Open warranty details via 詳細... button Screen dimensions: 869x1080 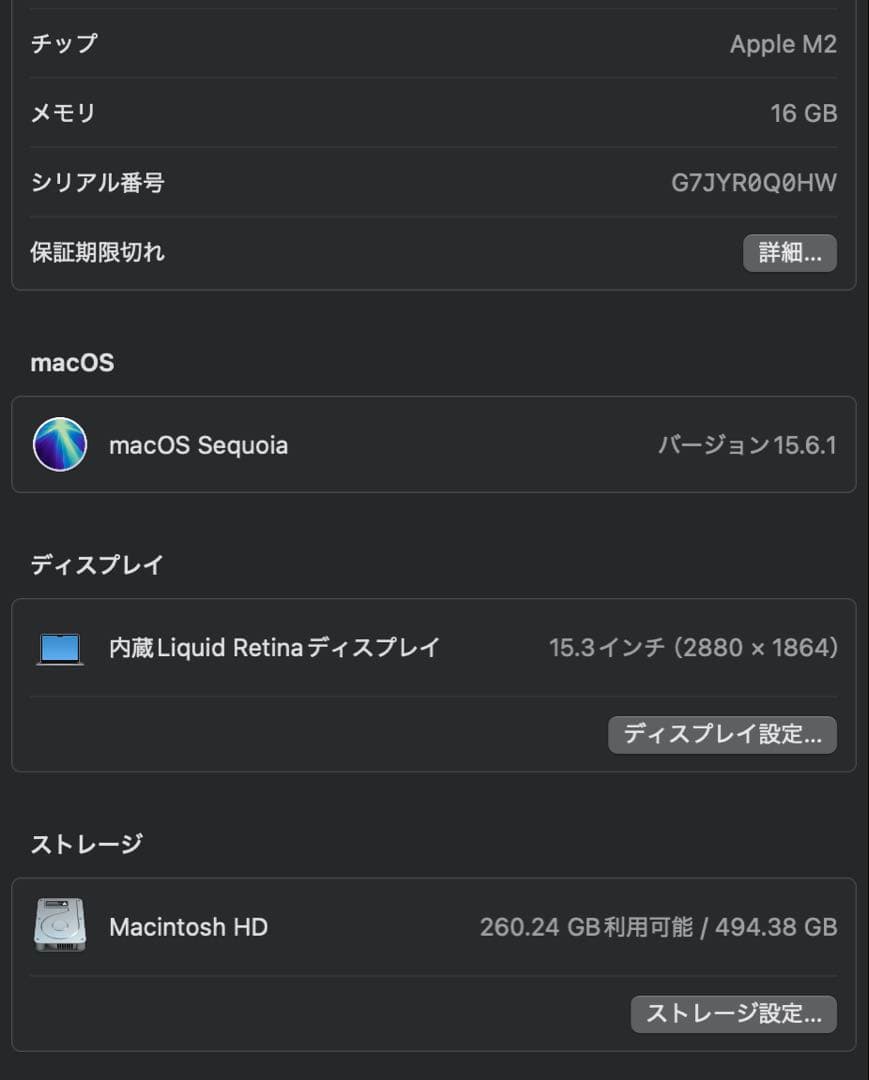click(789, 253)
